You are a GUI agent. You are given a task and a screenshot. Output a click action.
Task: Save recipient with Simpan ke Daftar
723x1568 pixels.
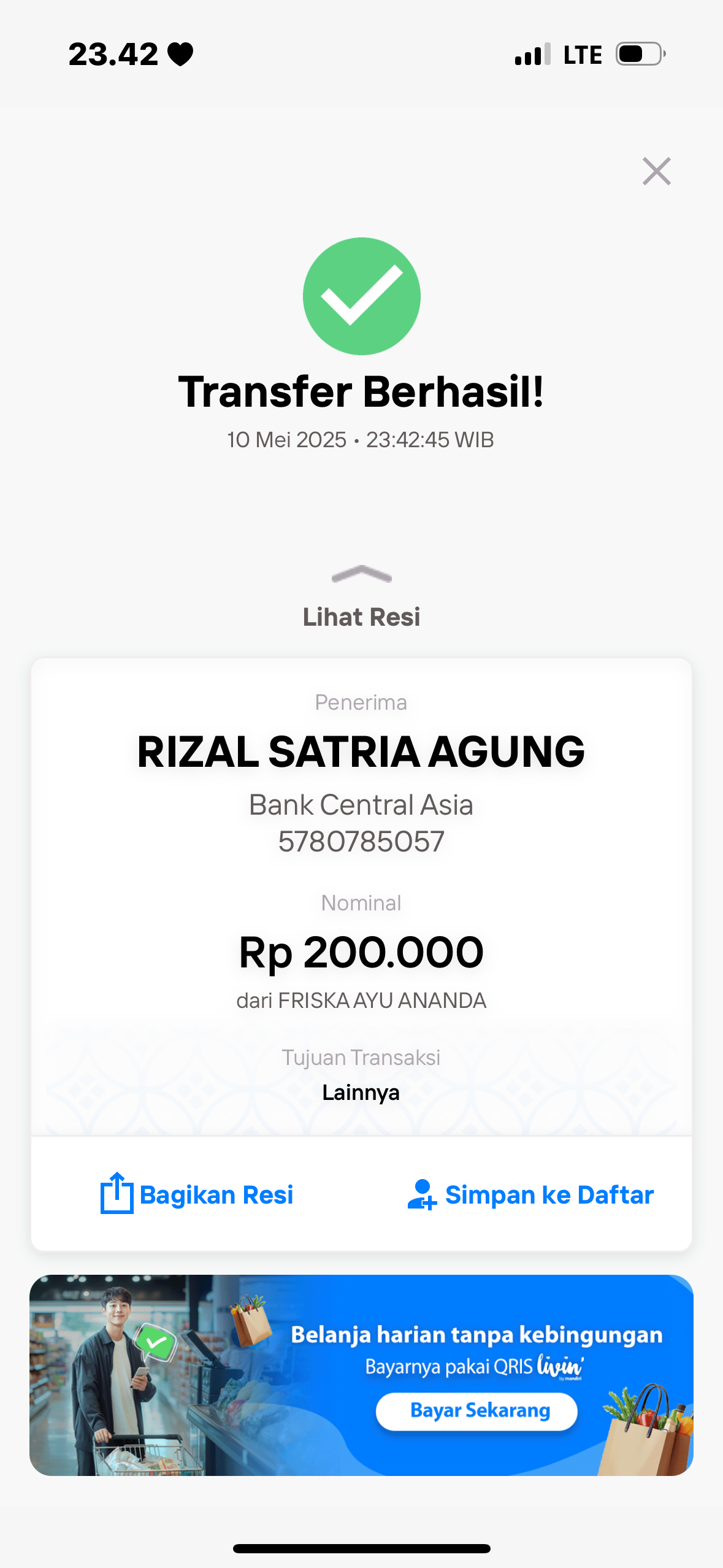point(530,1194)
